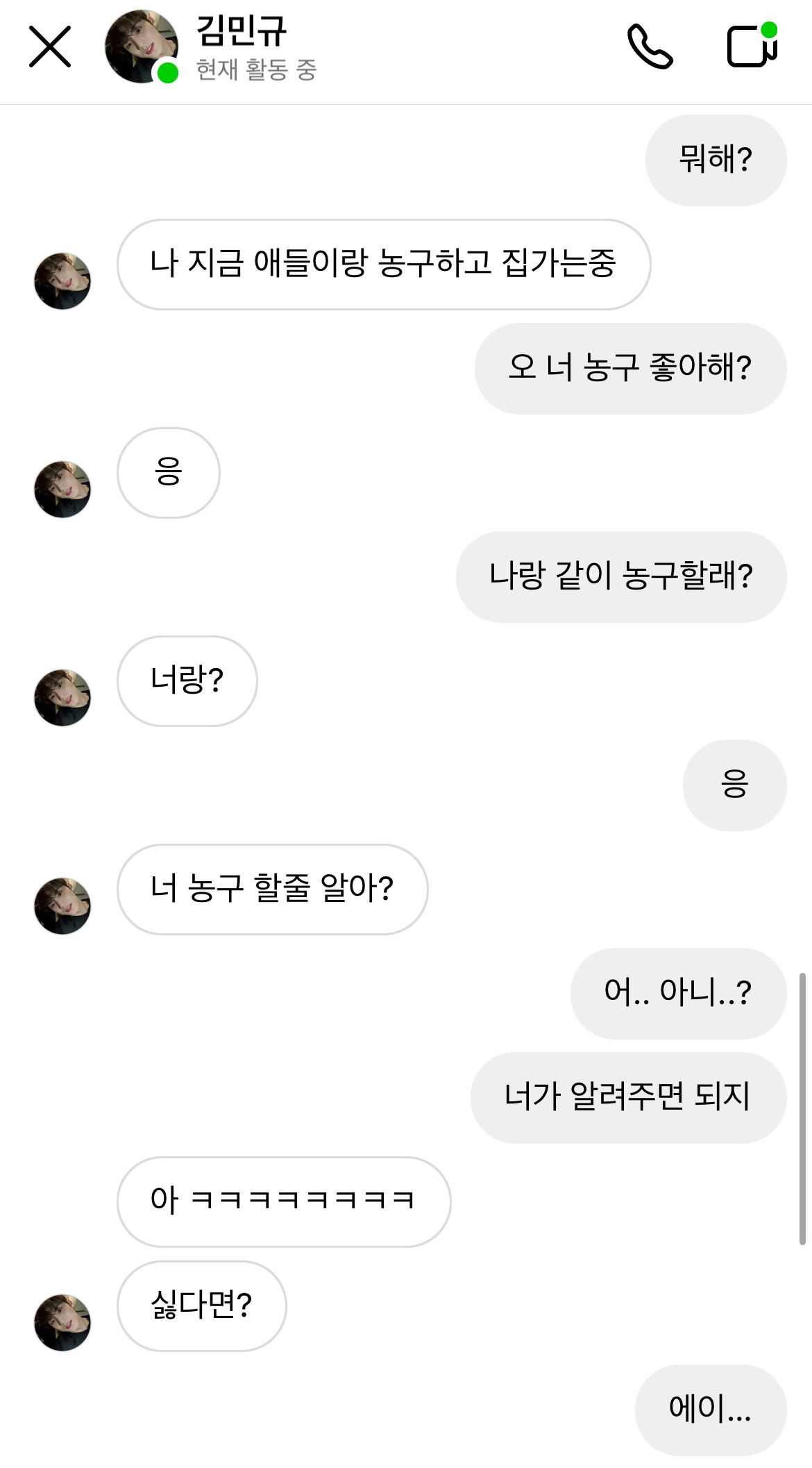Tap the avatar beside the '싫다면?' message
Image resolution: width=812 pixels, height=1468 pixels.
62,1322
